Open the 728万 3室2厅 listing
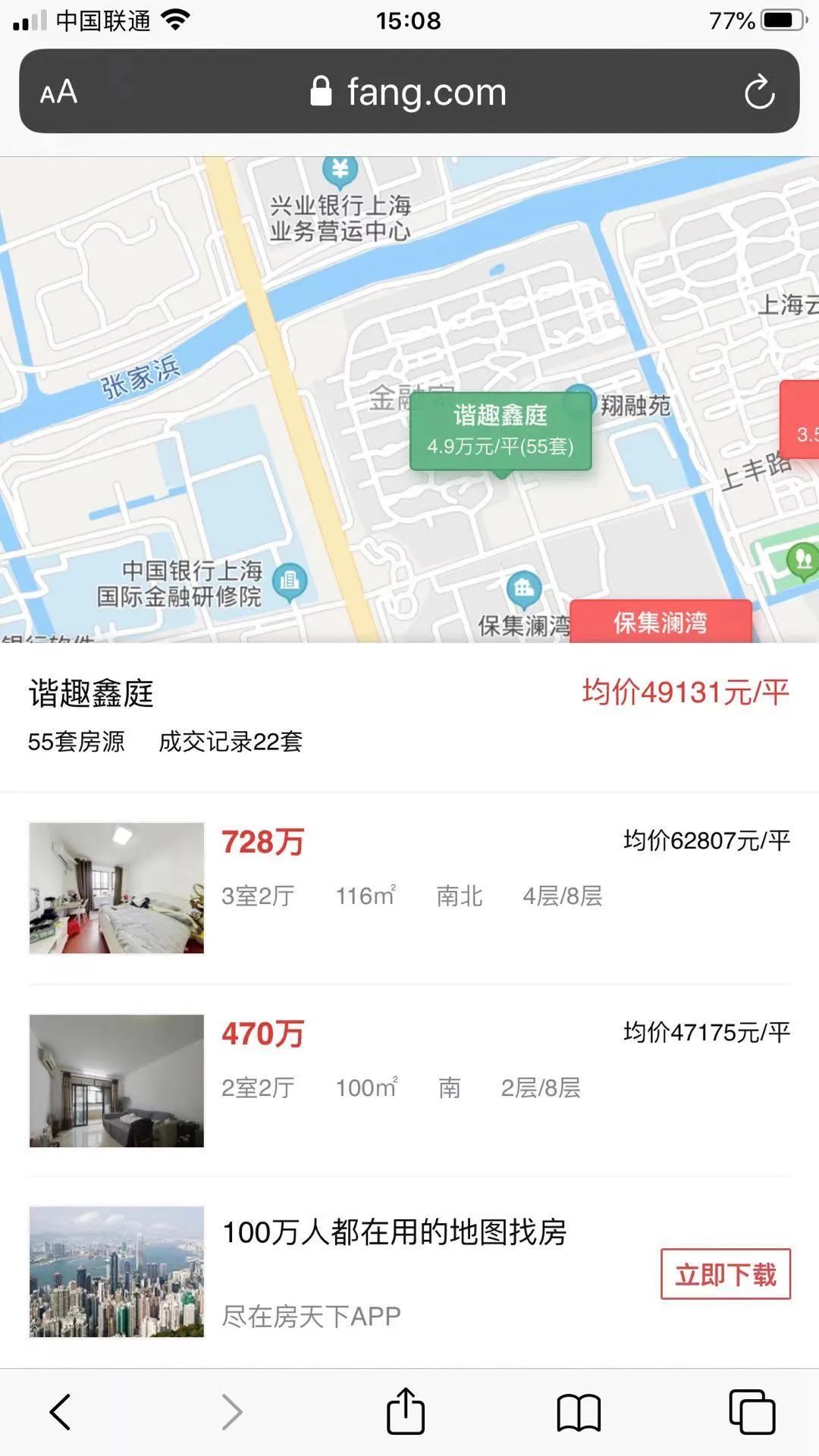 (x=409, y=887)
